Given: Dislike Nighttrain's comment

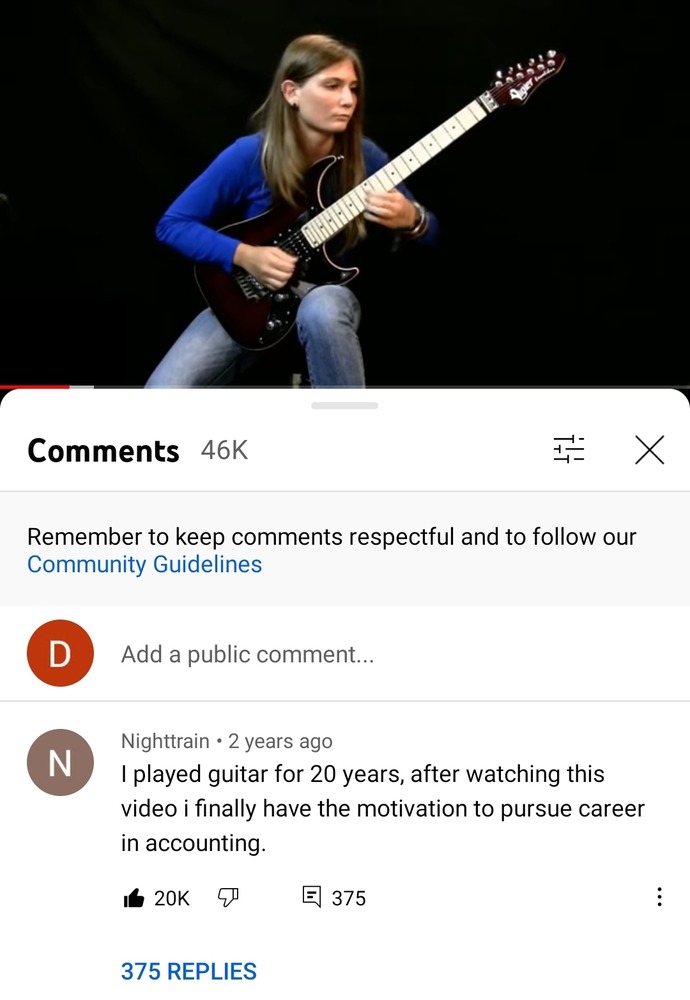Looking at the screenshot, I should click(228, 898).
